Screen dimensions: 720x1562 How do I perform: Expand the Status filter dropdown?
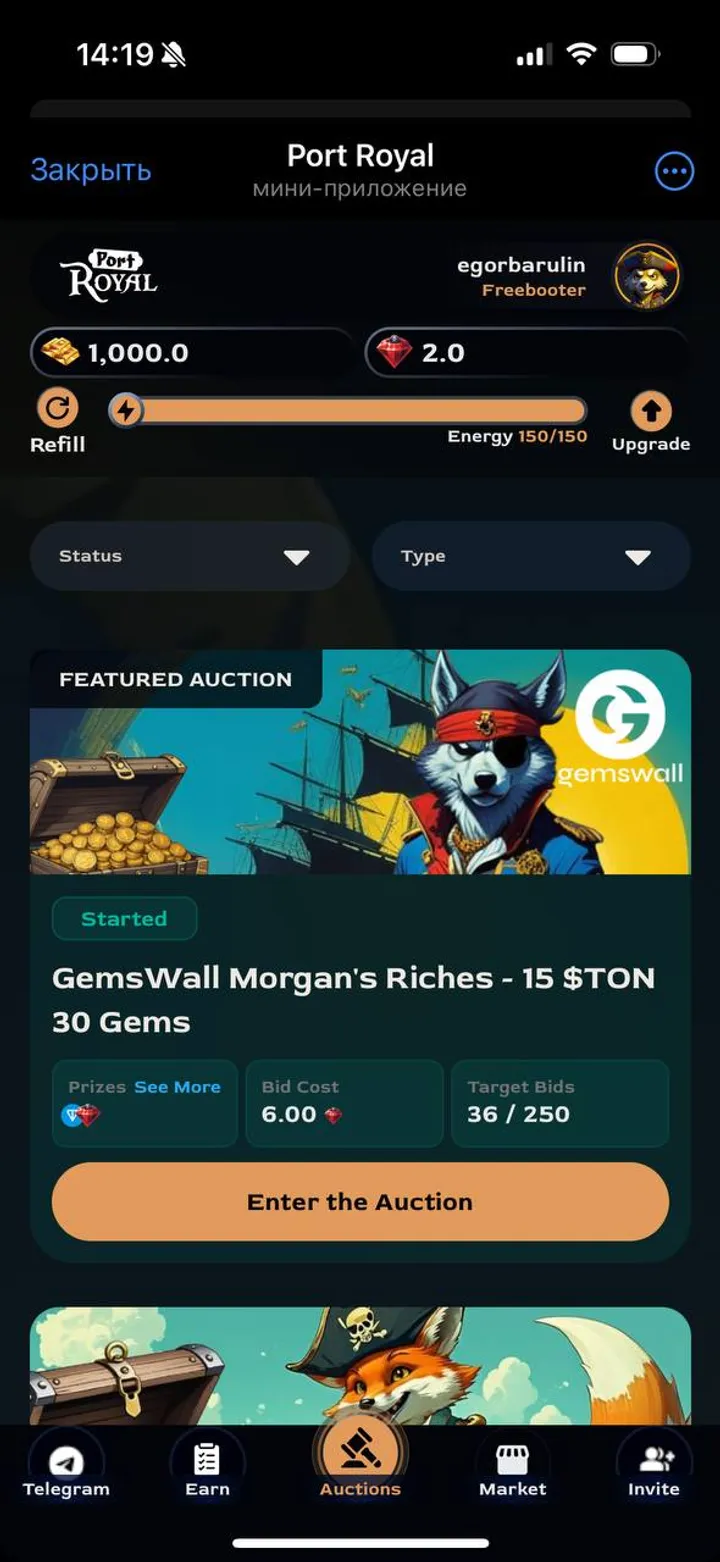click(x=188, y=556)
